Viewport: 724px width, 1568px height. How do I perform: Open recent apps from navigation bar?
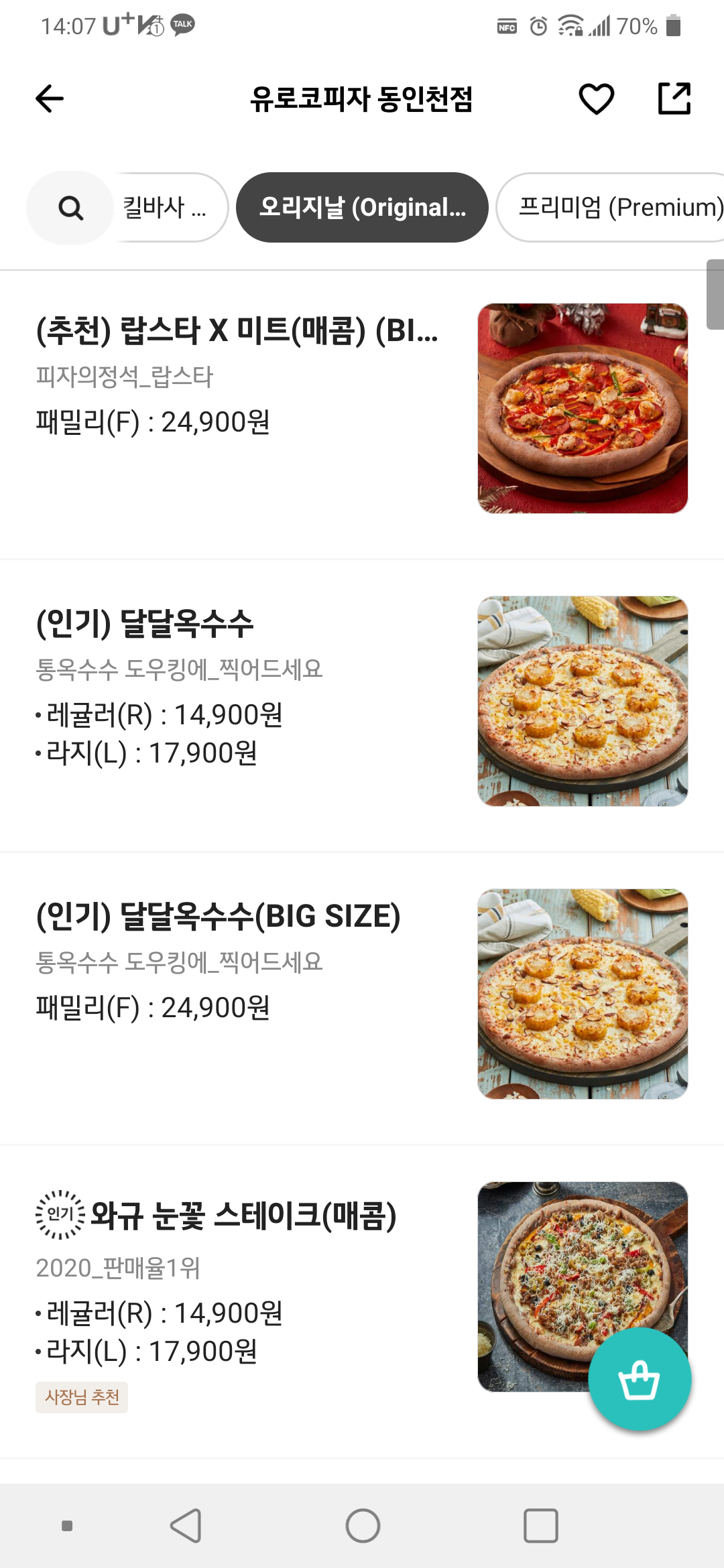[540, 1526]
